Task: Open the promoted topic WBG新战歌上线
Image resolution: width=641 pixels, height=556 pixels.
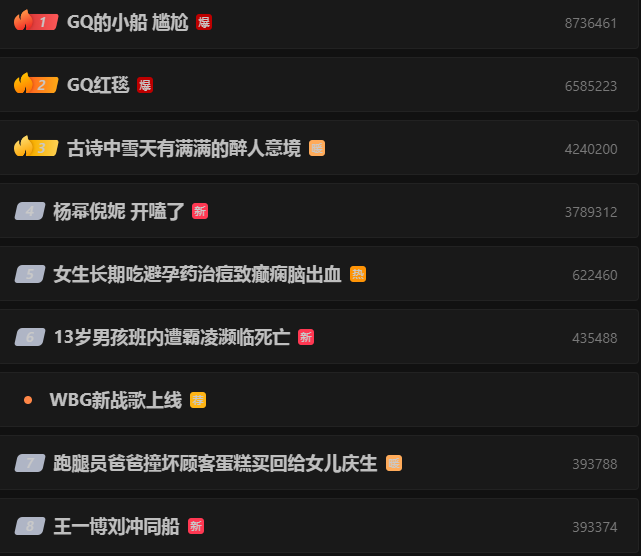Action: click(115, 400)
